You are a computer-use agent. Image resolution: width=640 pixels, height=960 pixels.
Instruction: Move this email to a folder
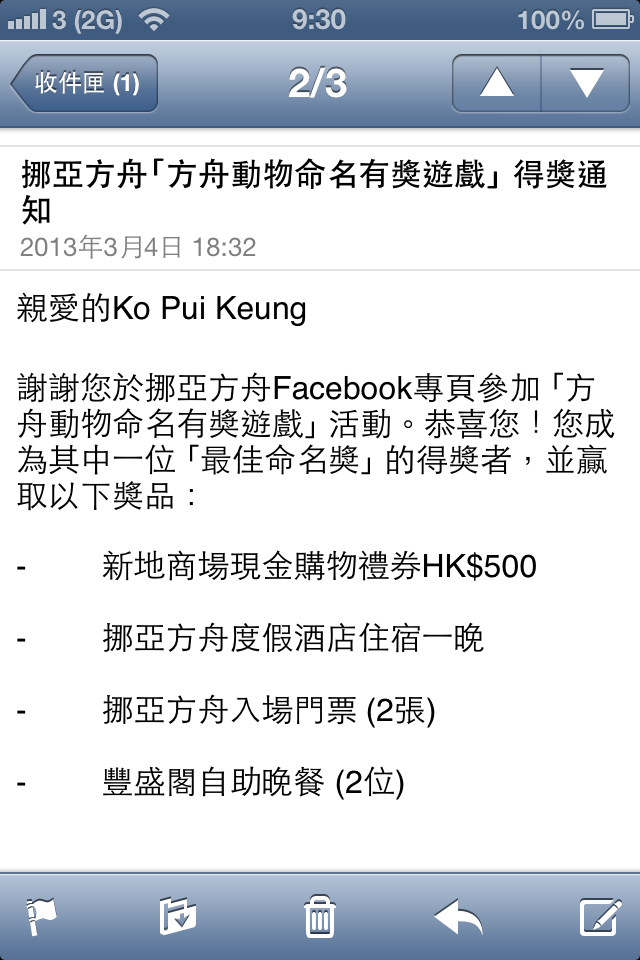tap(178, 915)
